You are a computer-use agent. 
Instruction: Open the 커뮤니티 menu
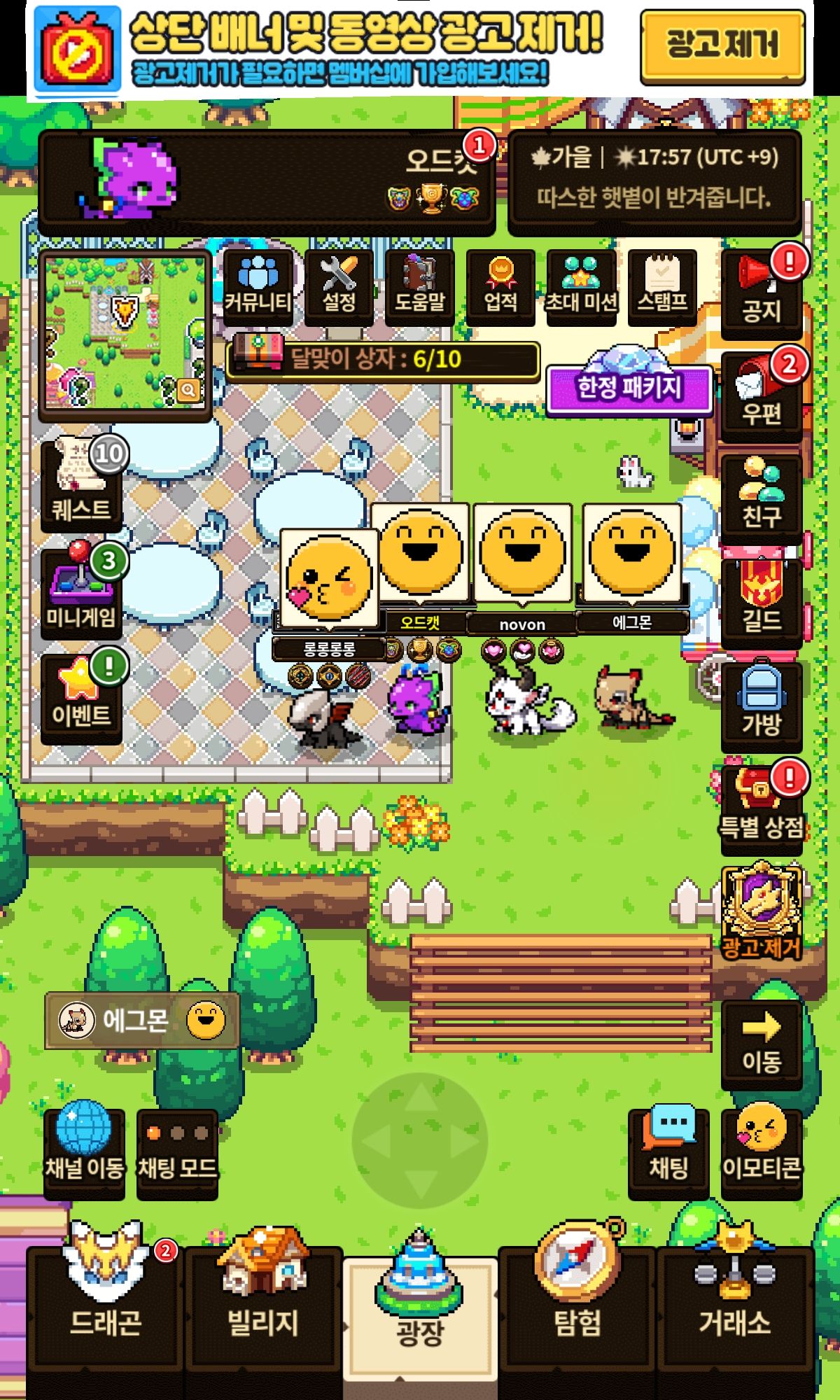tap(258, 287)
